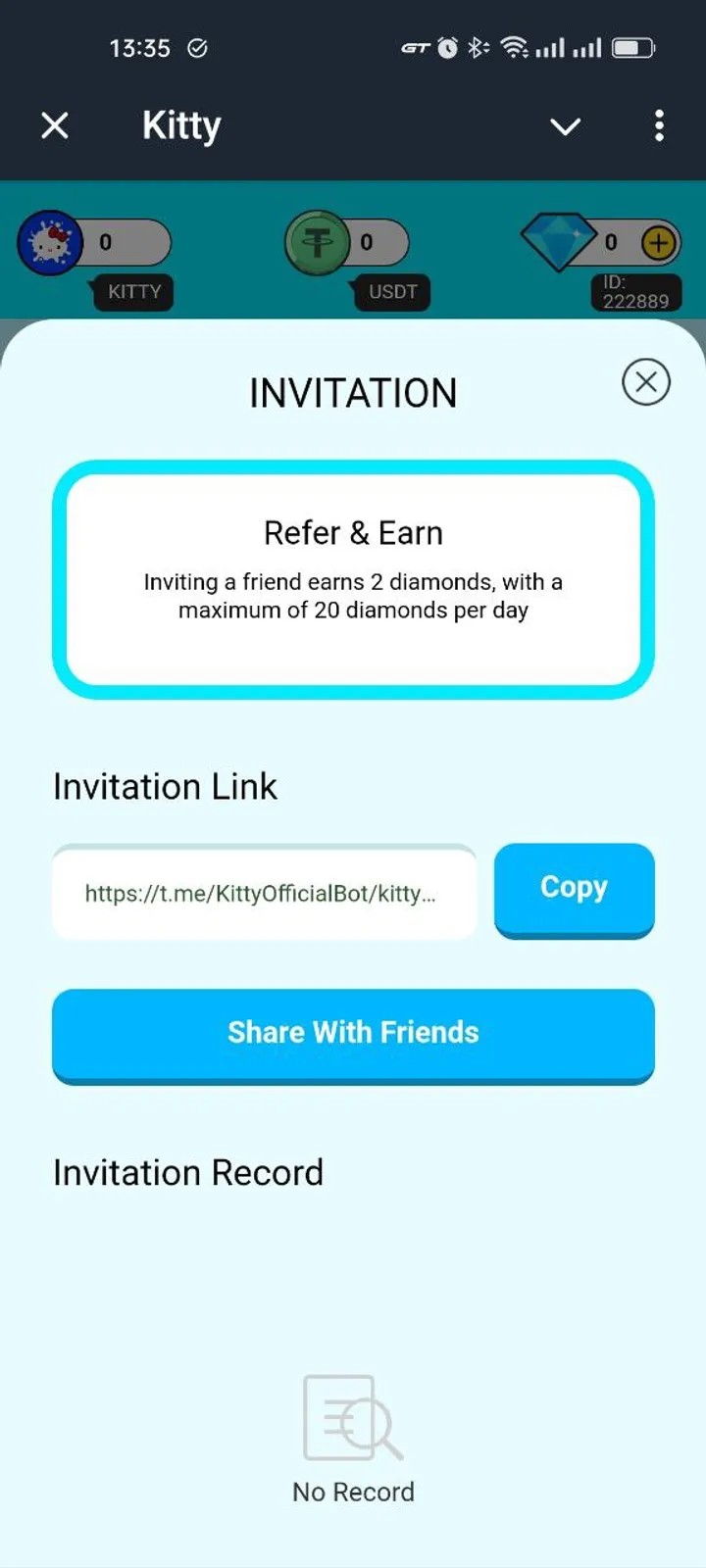Copy the invitation link
Image resolution: width=706 pixels, height=1568 pixels.
pyautogui.click(x=574, y=888)
